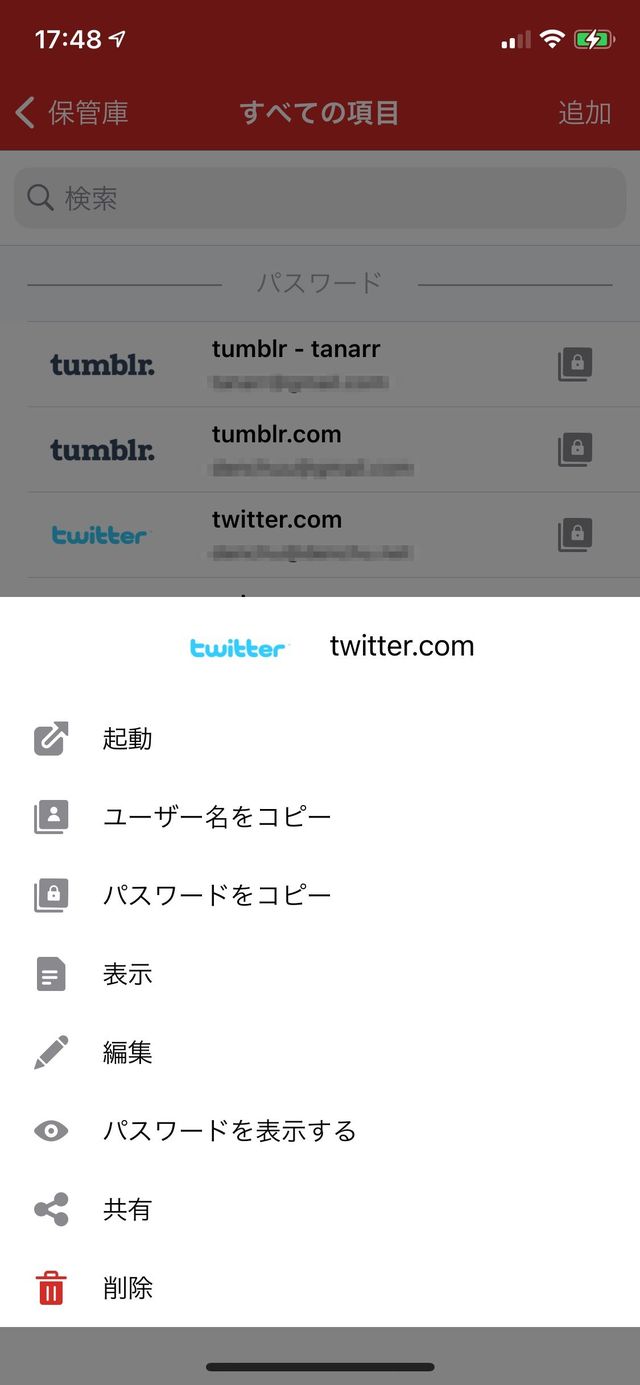Image resolution: width=640 pixels, height=1385 pixels.
Task: Open the tumblr - tanarr entry
Action: click(x=320, y=364)
